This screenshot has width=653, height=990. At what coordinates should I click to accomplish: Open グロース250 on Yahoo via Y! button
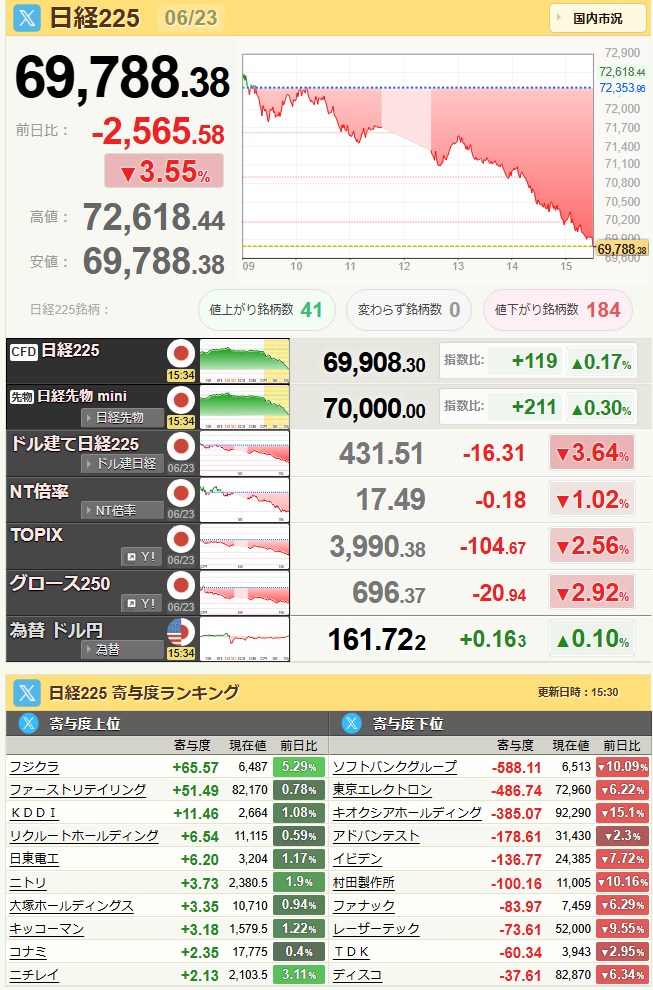coord(141,603)
